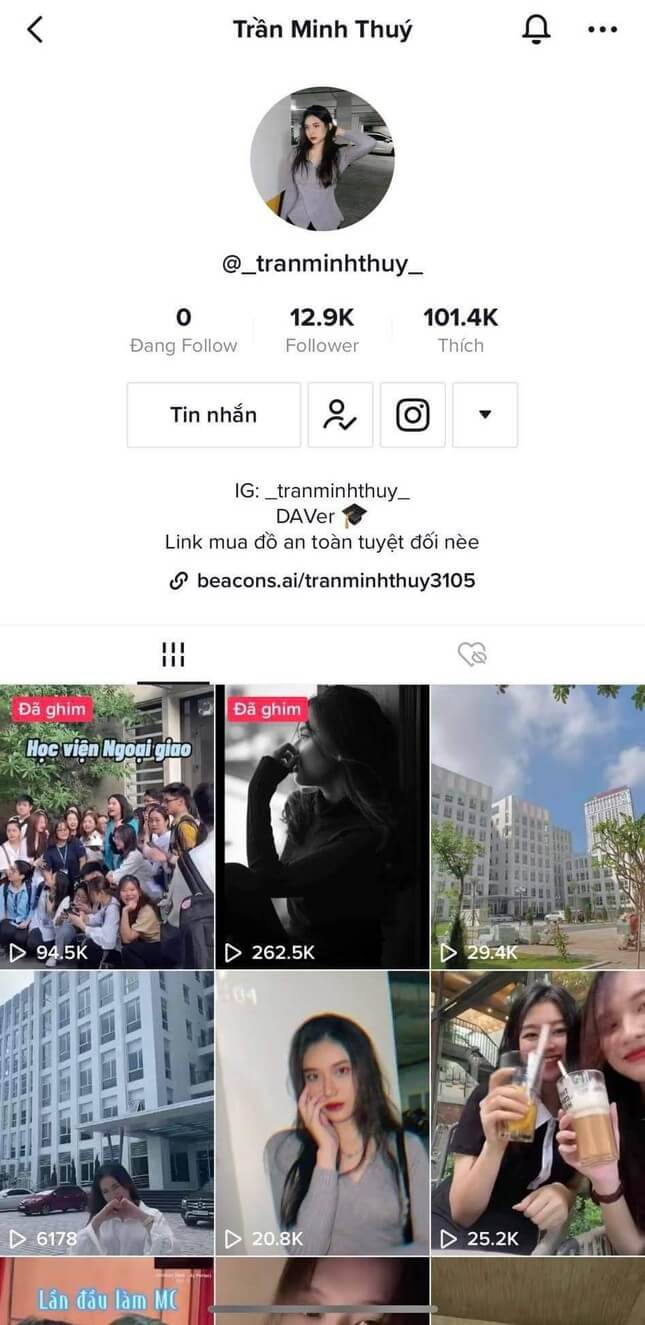
Task: Go back using the top-left arrow
Action: [x=36, y=30]
